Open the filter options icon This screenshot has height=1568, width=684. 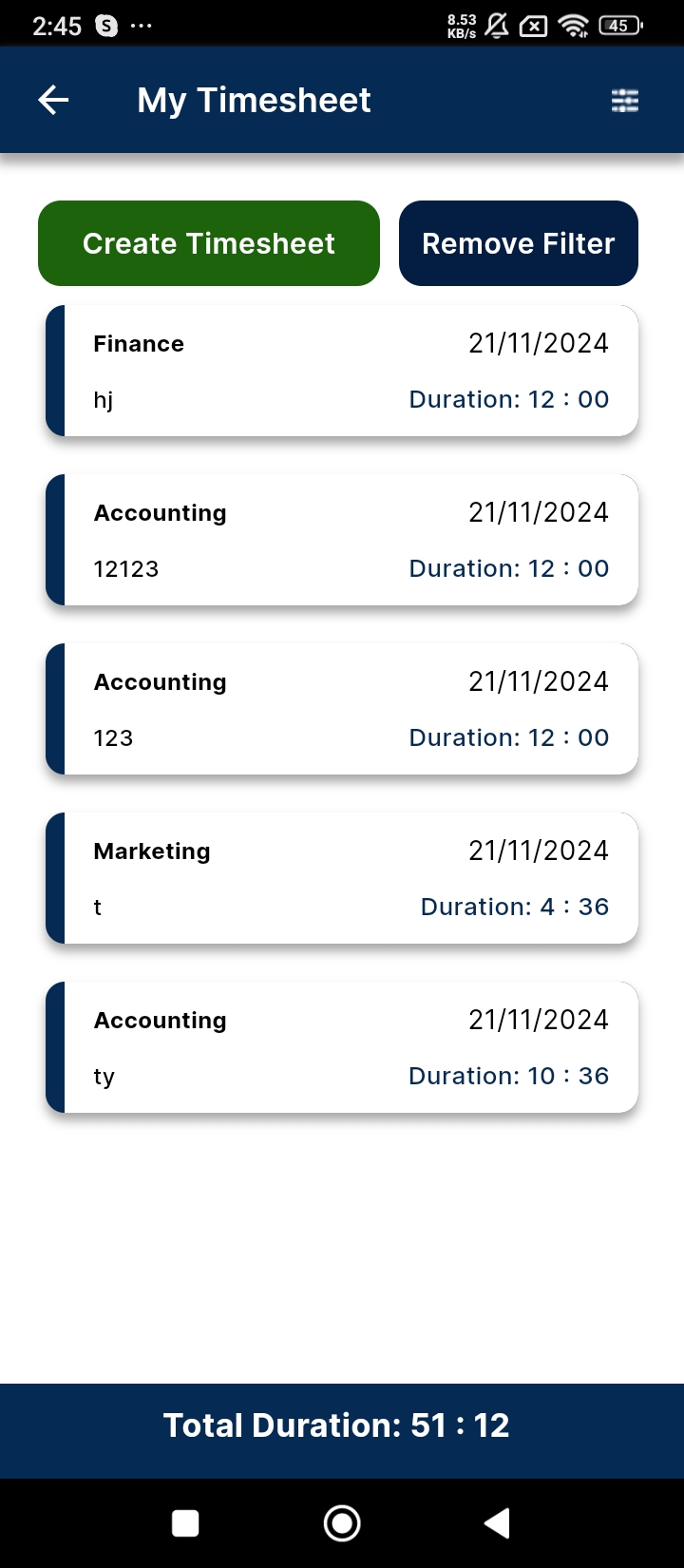point(624,100)
